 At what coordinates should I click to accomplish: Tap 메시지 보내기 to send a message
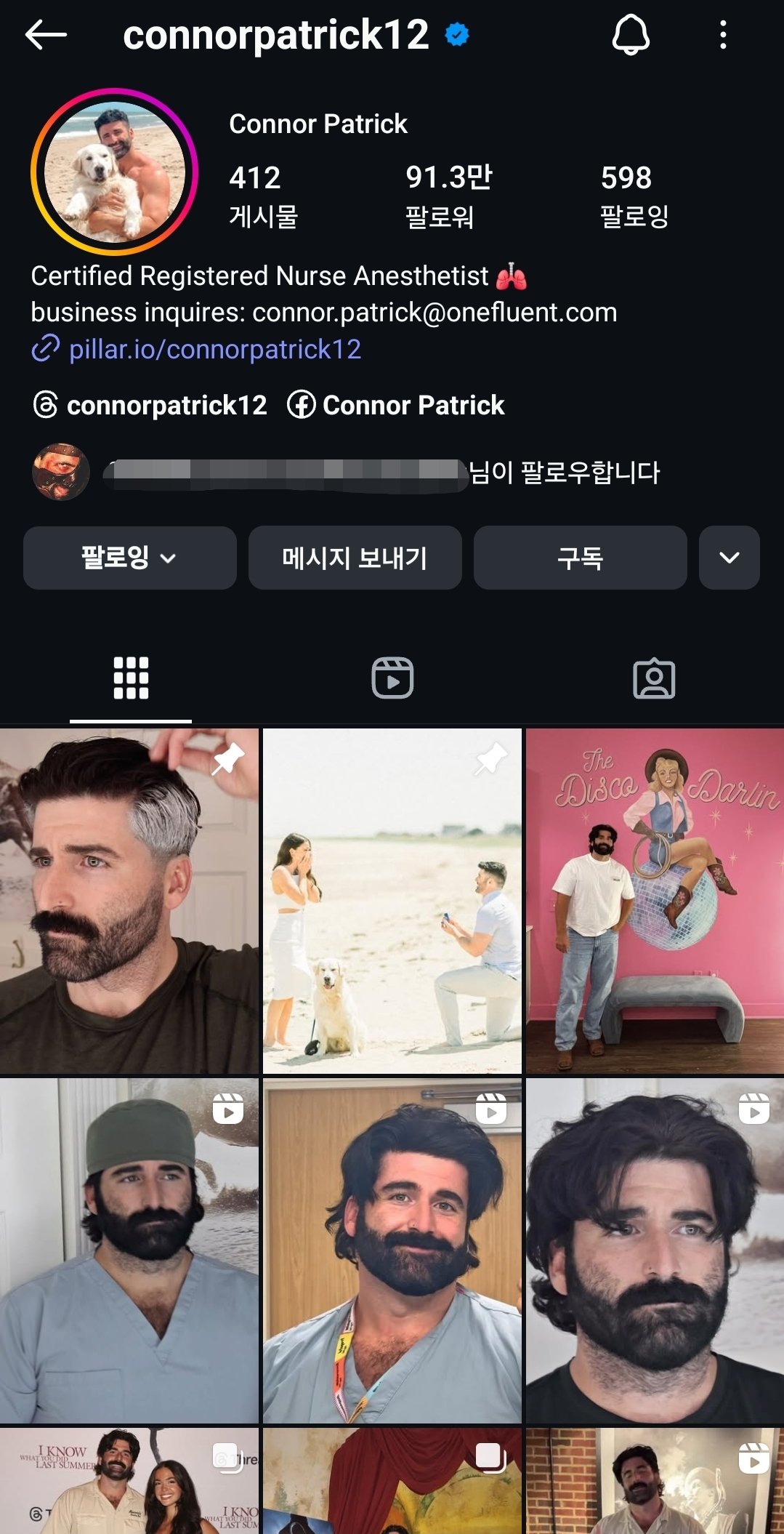coord(355,558)
